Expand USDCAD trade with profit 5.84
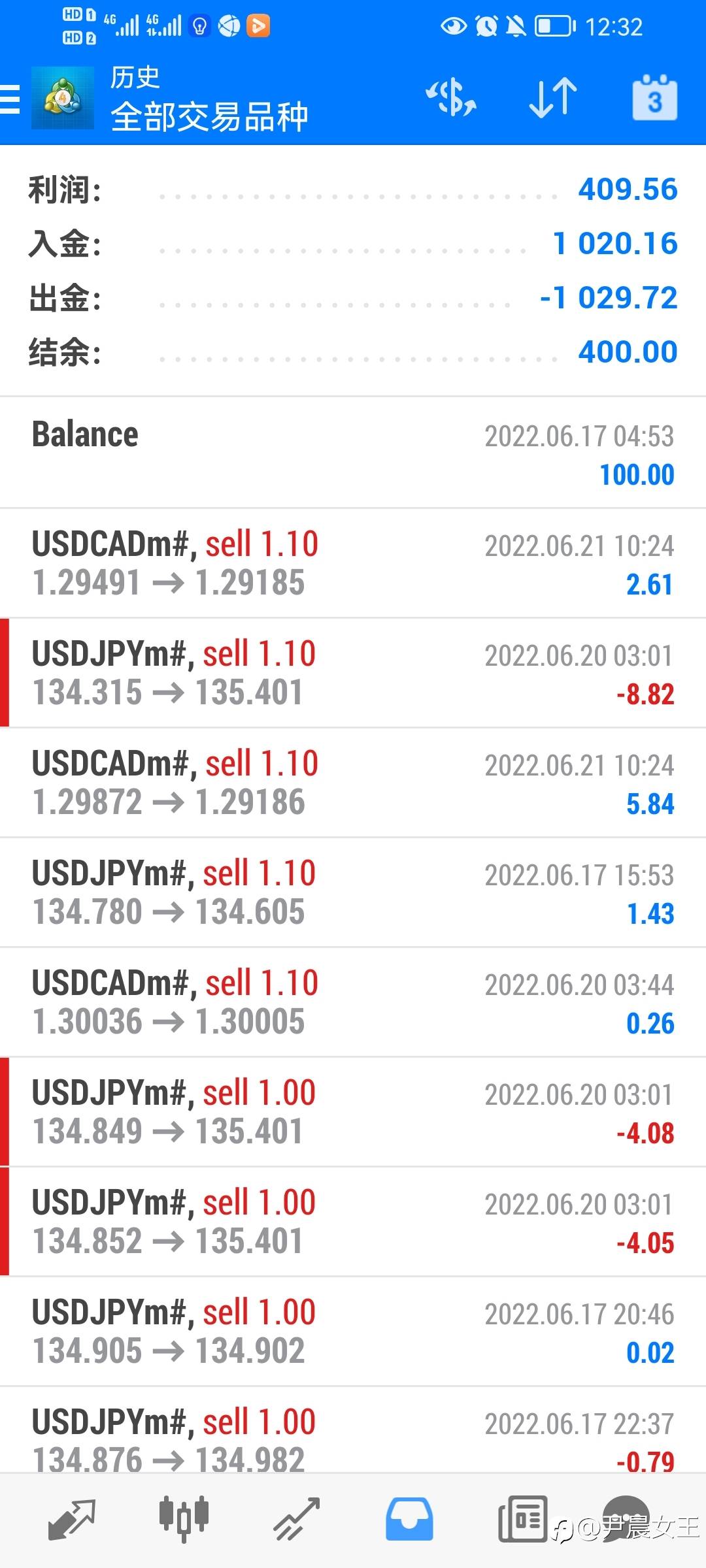The image size is (706, 1568). tap(353, 783)
